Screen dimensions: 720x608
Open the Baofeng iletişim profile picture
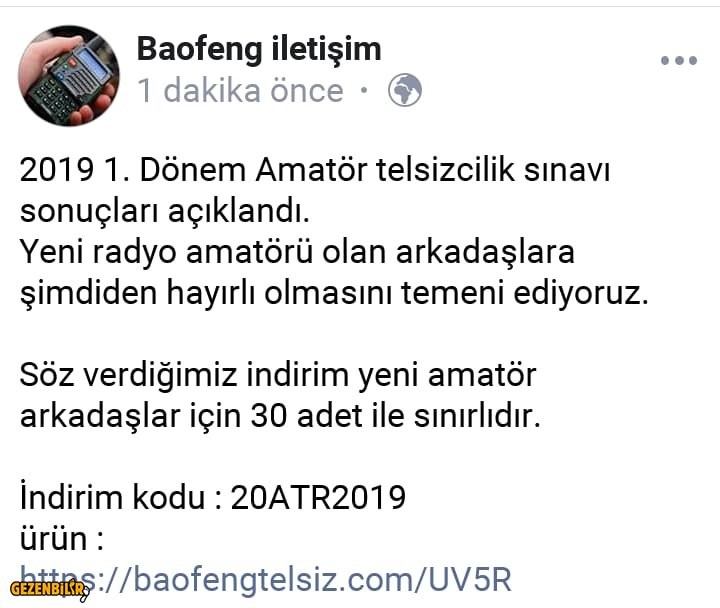(x=69, y=75)
